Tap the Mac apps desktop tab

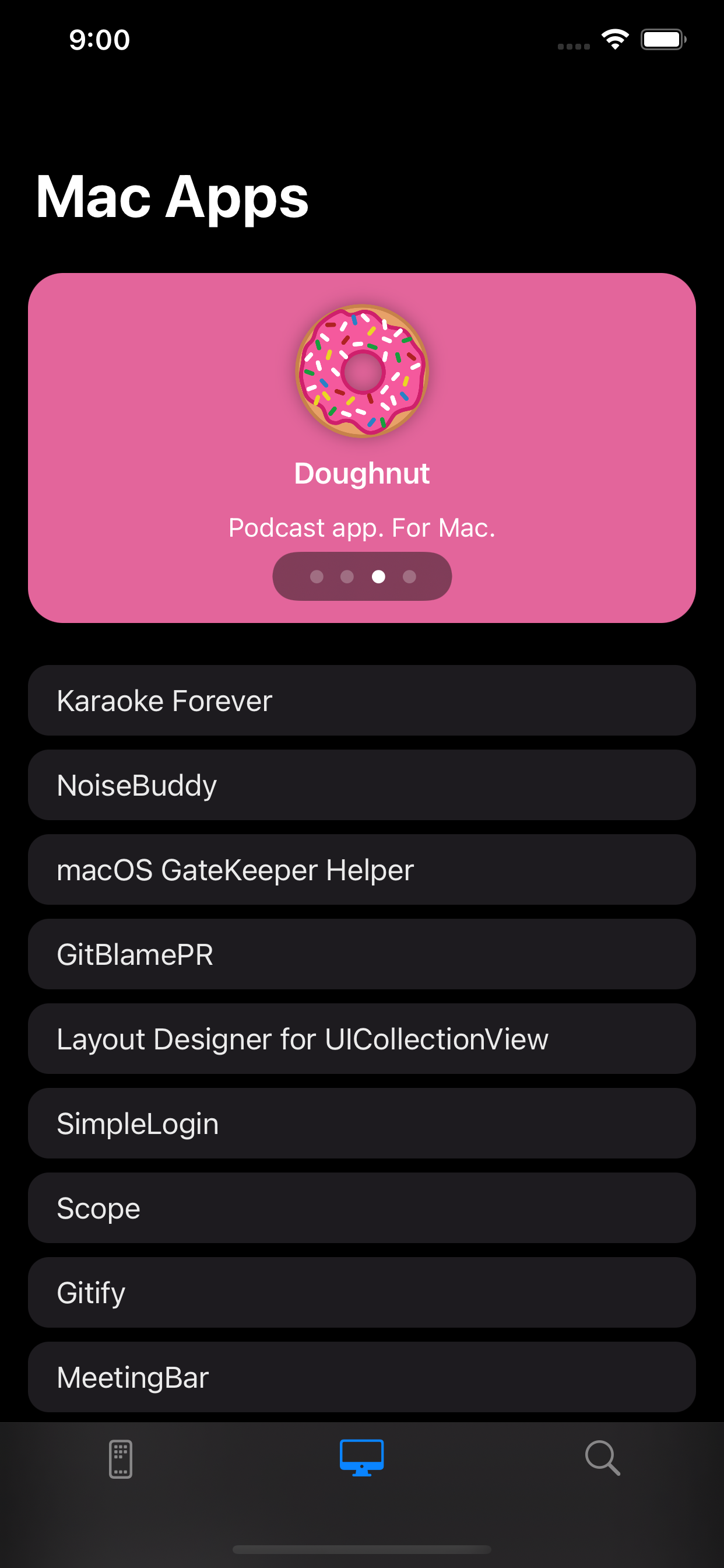[x=362, y=1458]
